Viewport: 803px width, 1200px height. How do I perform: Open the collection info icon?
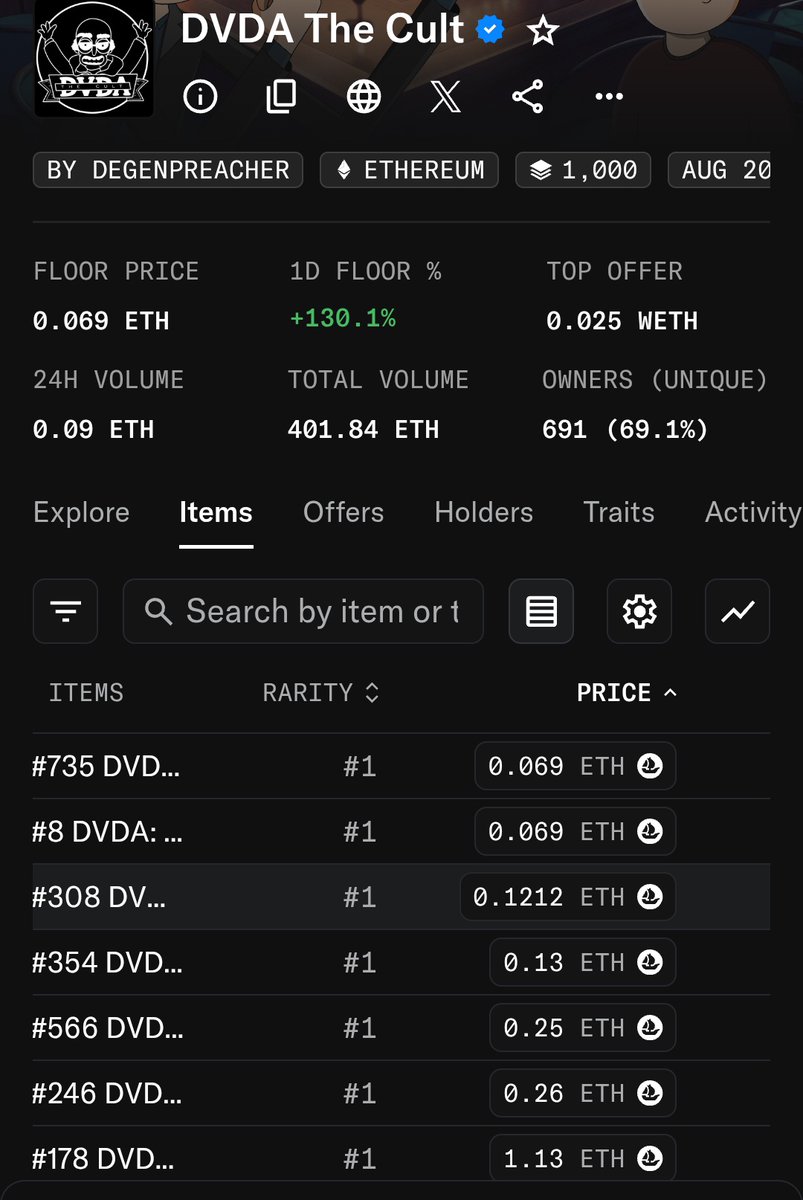[x=200, y=97]
